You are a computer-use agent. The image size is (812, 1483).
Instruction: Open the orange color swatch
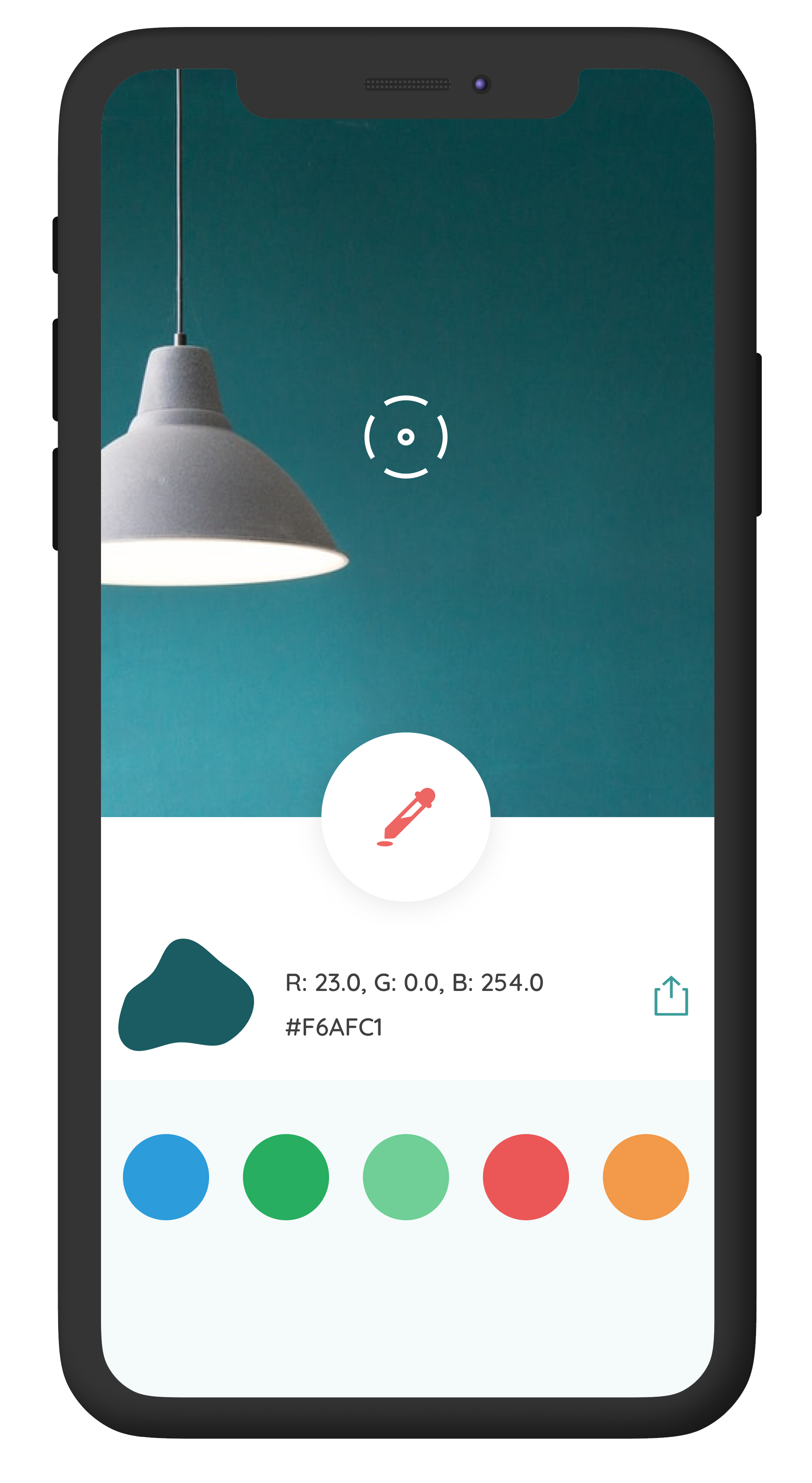point(645,1177)
